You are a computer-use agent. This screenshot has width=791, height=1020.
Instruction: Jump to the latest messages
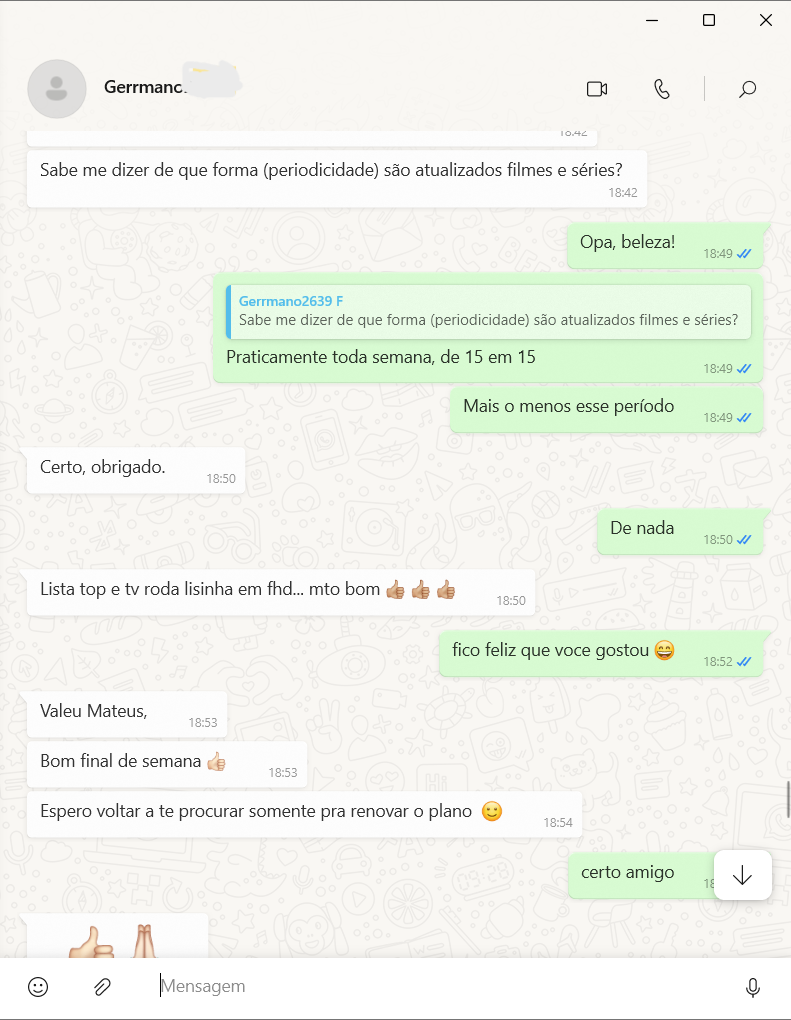click(x=742, y=875)
